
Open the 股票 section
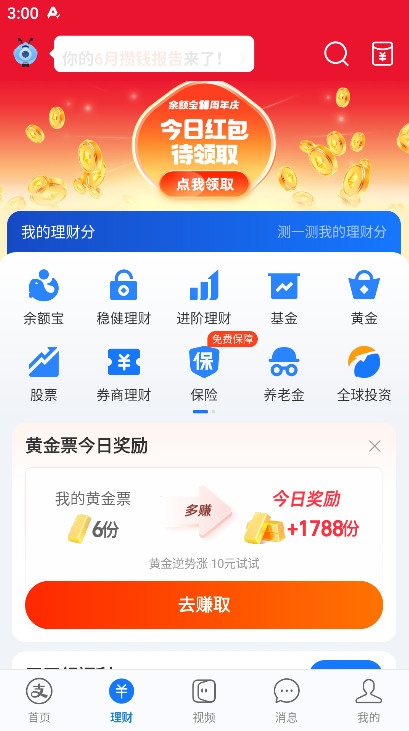click(x=43, y=374)
